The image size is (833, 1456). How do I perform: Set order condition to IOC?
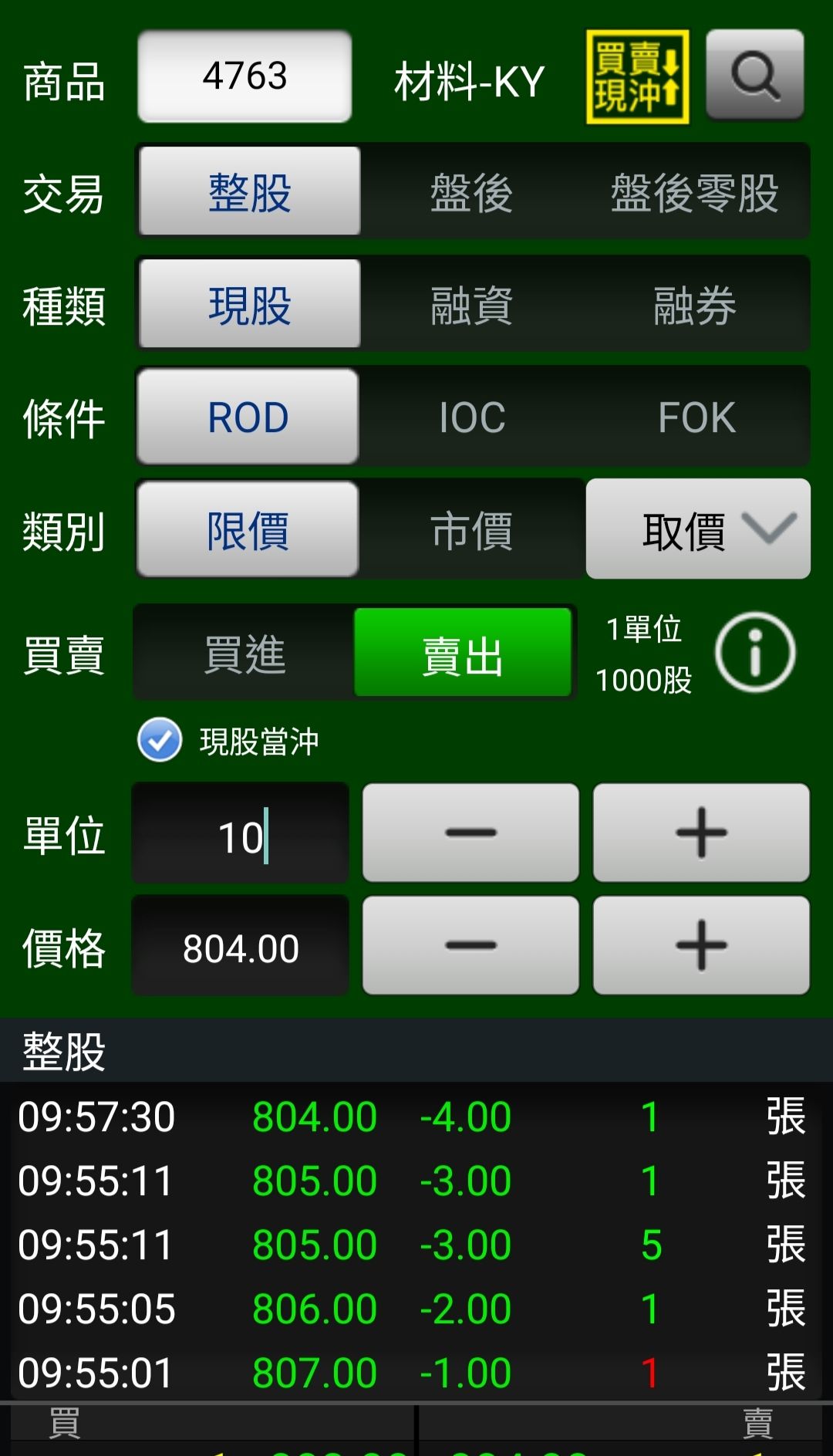(x=471, y=417)
